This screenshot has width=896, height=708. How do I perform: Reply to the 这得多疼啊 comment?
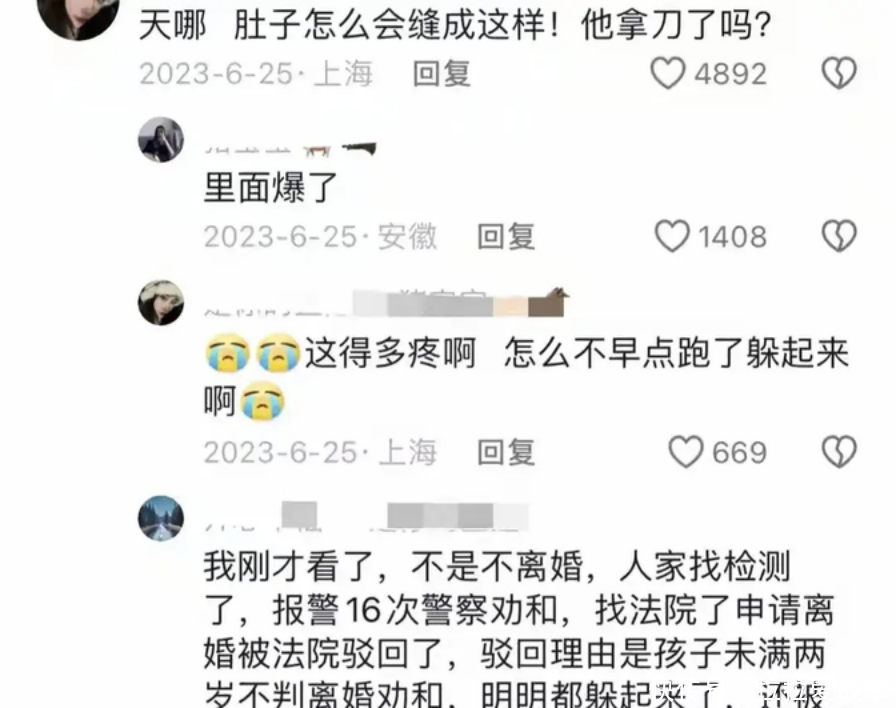pos(505,452)
